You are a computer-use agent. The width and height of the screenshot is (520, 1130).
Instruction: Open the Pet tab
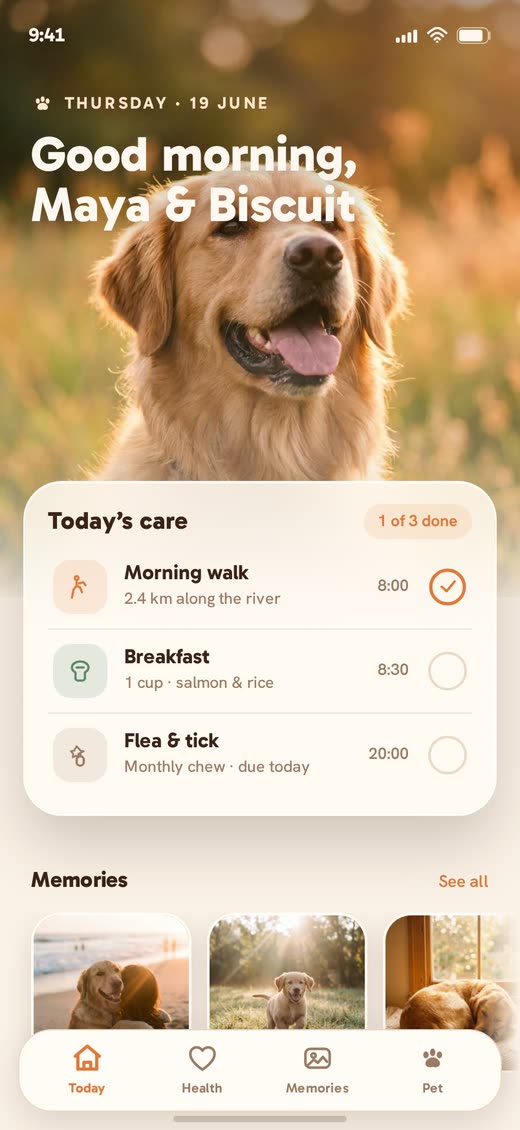(x=432, y=1070)
